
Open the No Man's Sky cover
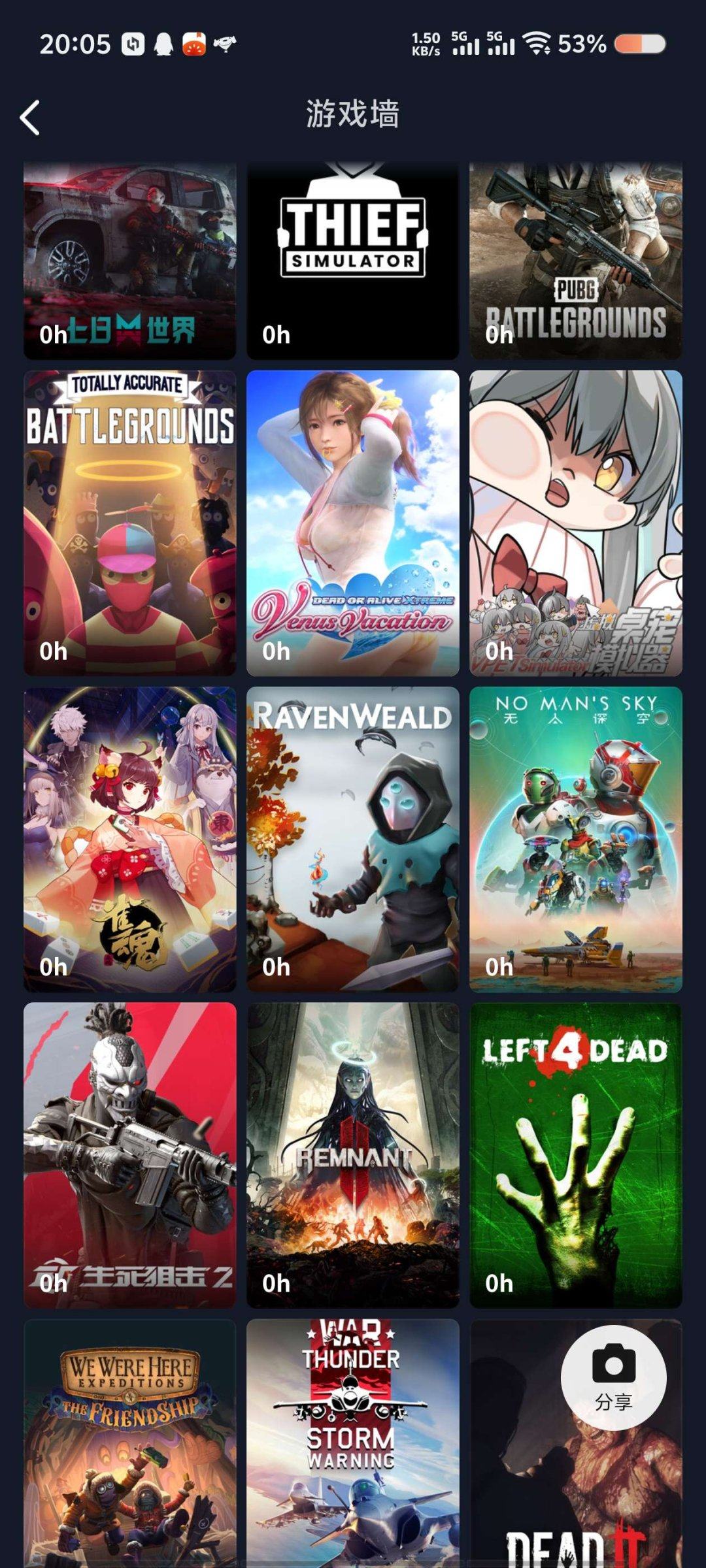[x=575, y=839]
